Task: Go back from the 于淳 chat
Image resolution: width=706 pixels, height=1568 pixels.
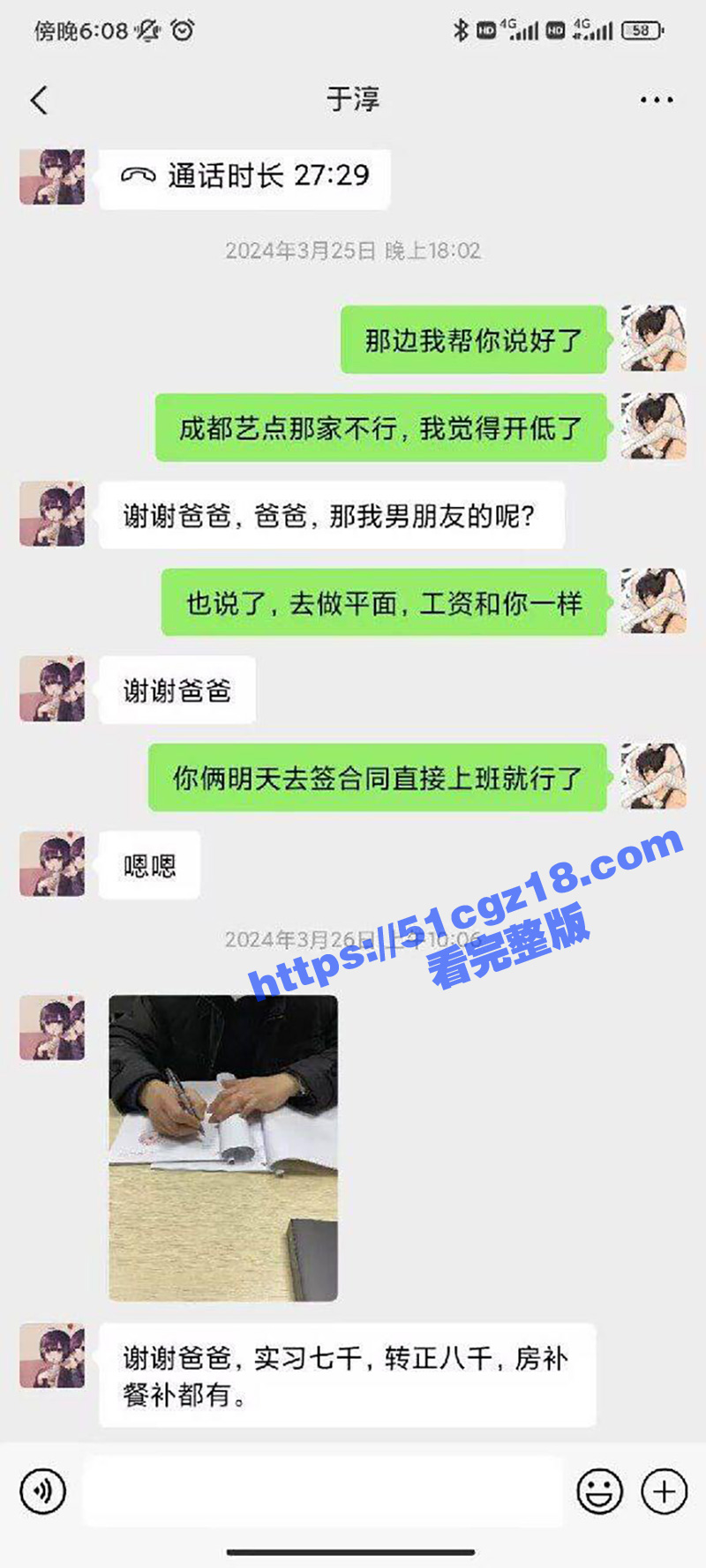Action: pyautogui.click(x=39, y=100)
